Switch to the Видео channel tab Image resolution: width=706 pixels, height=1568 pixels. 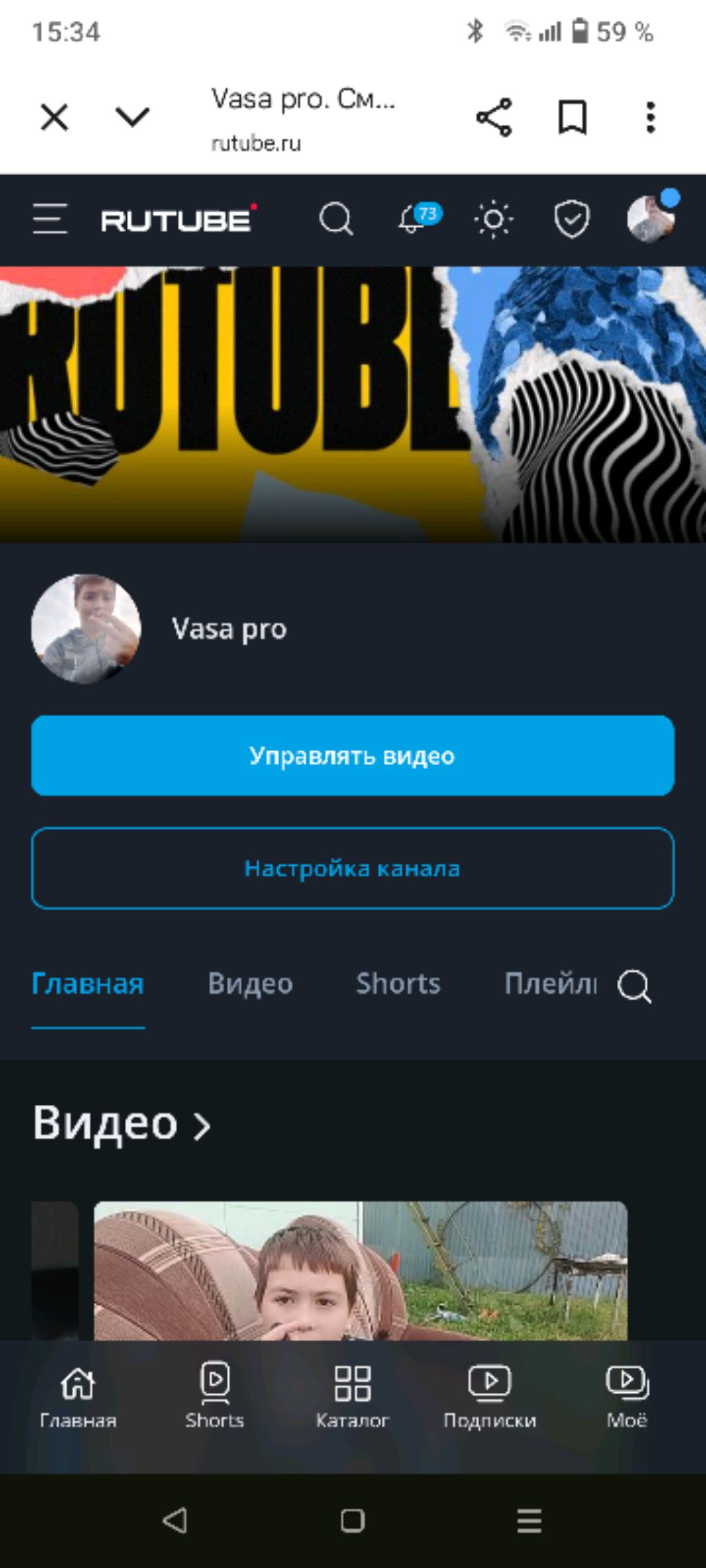coord(250,984)
